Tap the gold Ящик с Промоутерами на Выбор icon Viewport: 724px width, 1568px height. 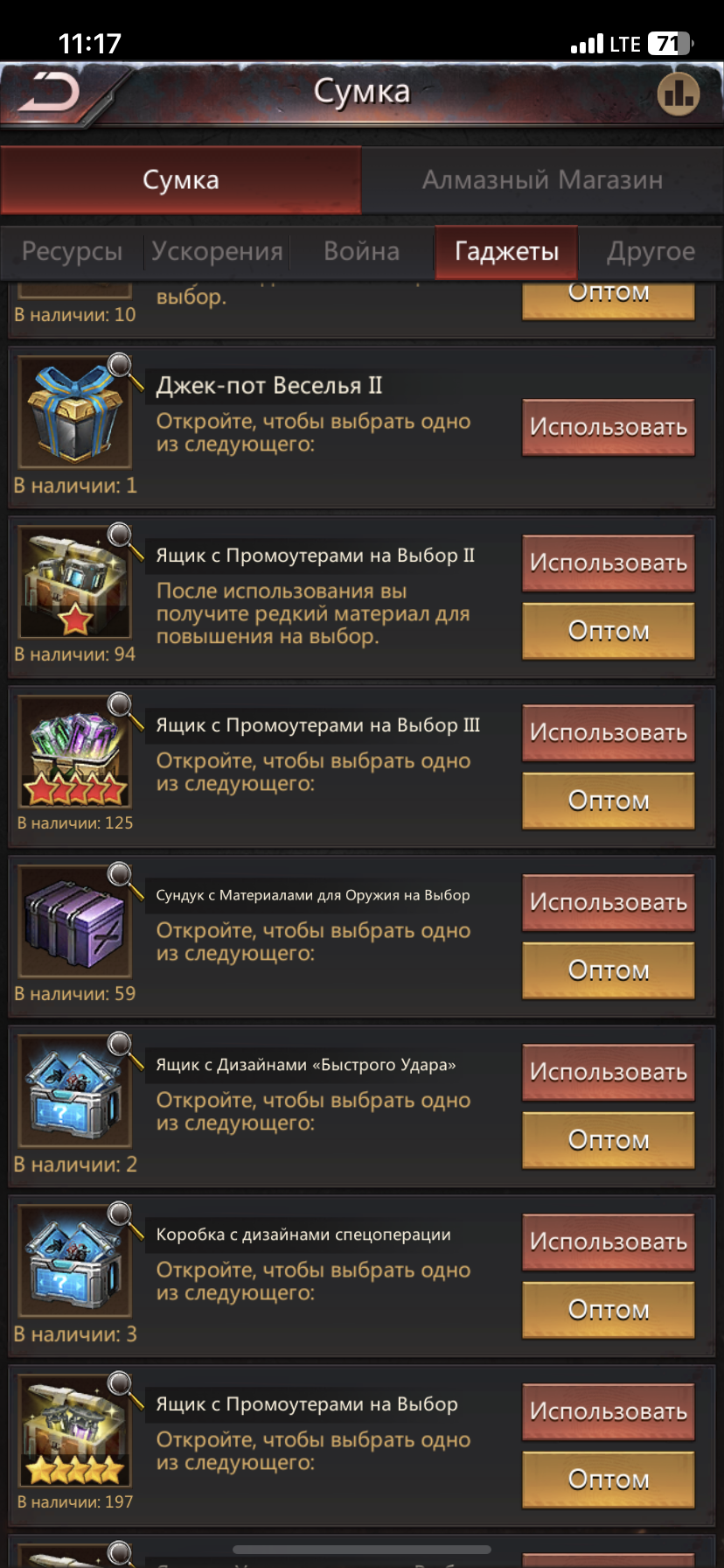coord(74,1426)
